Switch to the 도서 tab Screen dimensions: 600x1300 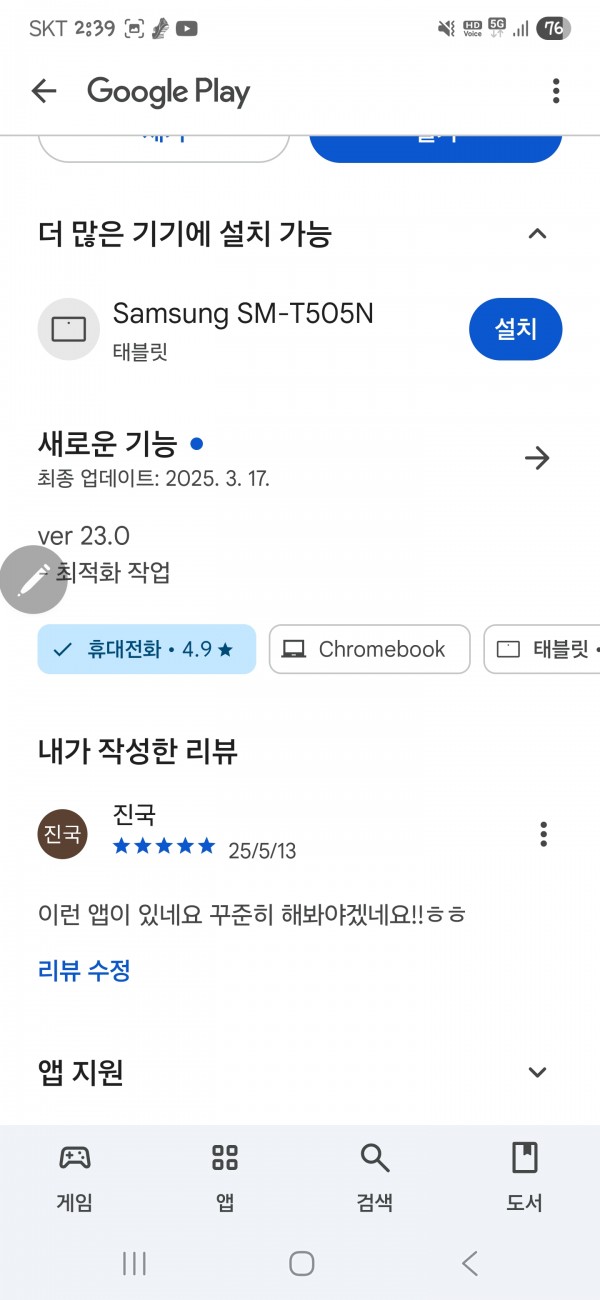(x=524, y=1177)
